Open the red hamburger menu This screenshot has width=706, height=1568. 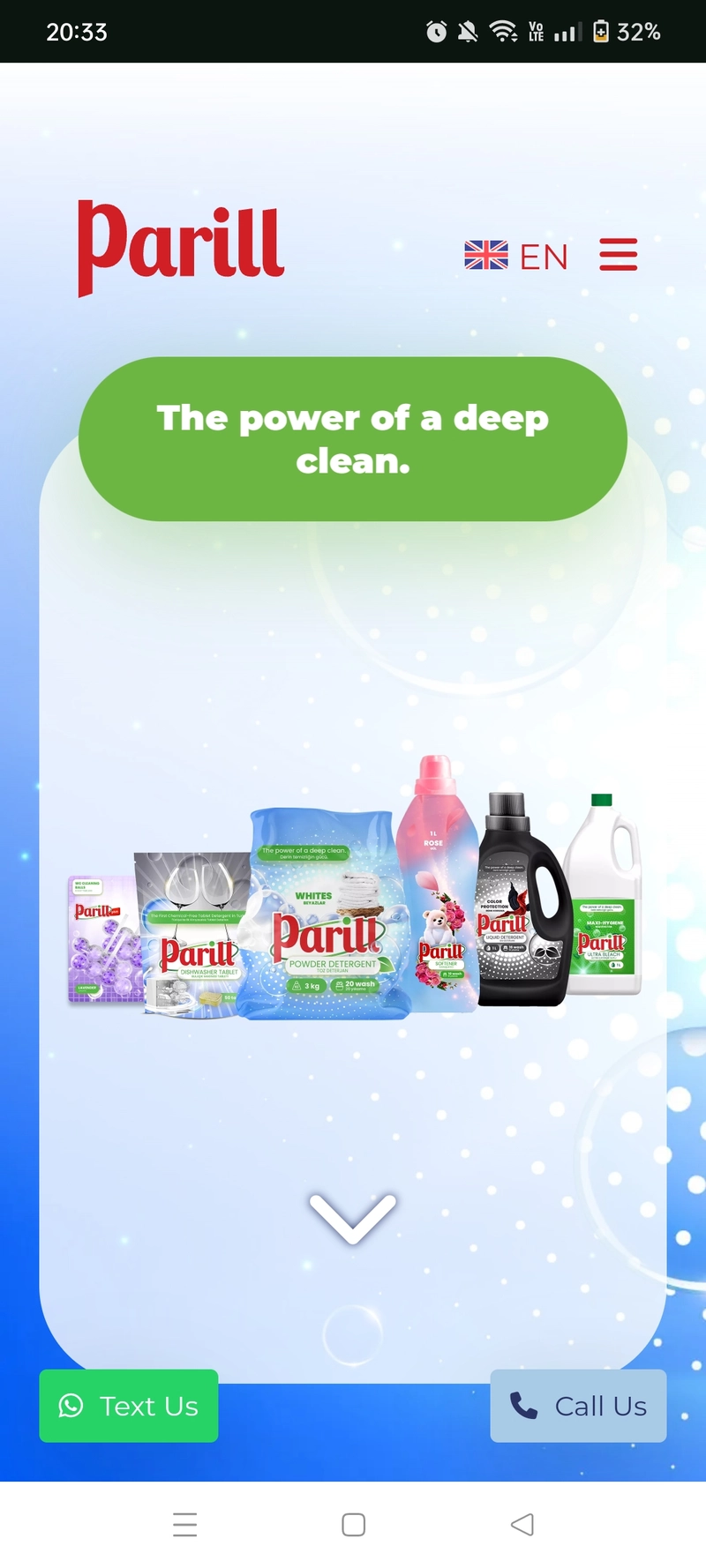pyautogui.click(x=618, y=255)
